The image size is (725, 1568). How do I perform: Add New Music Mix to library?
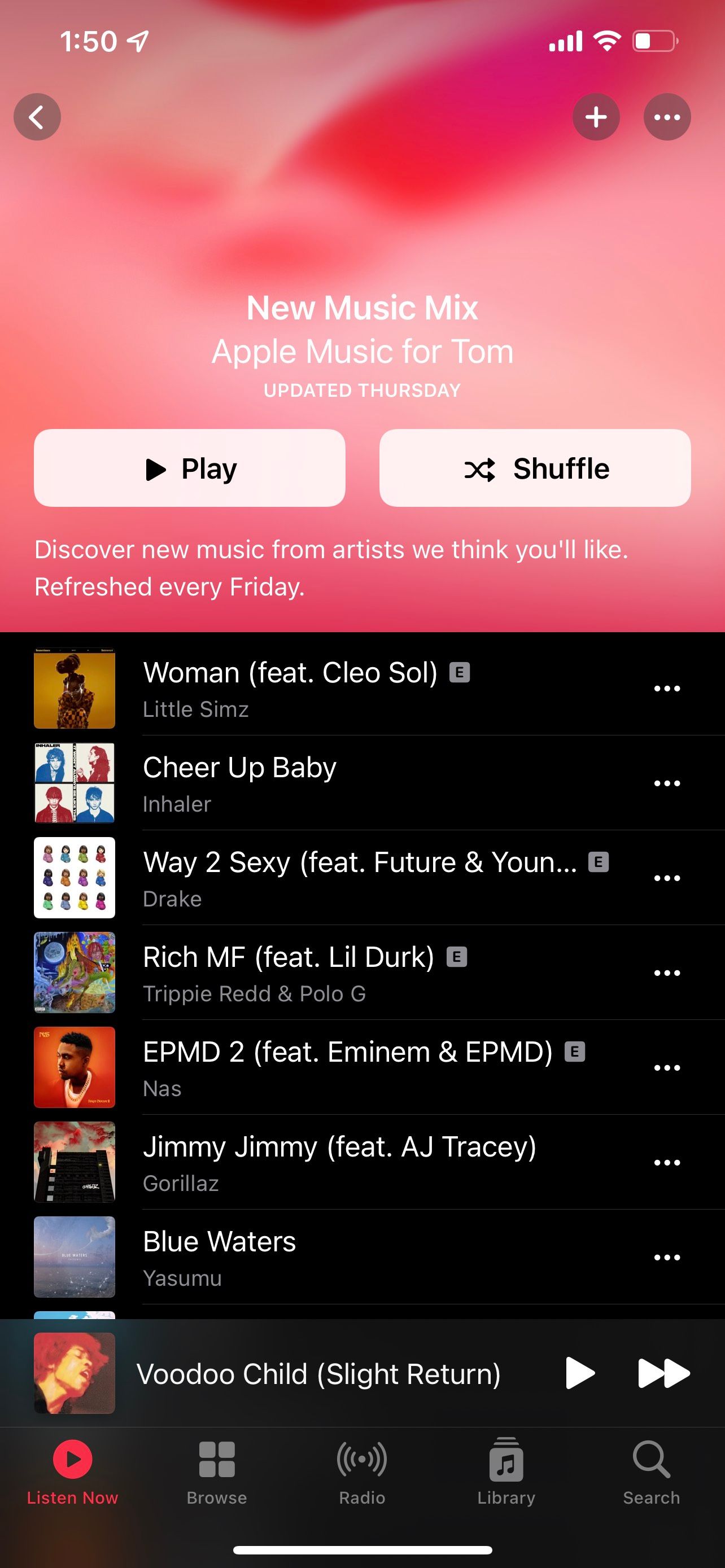coord(595,117)
